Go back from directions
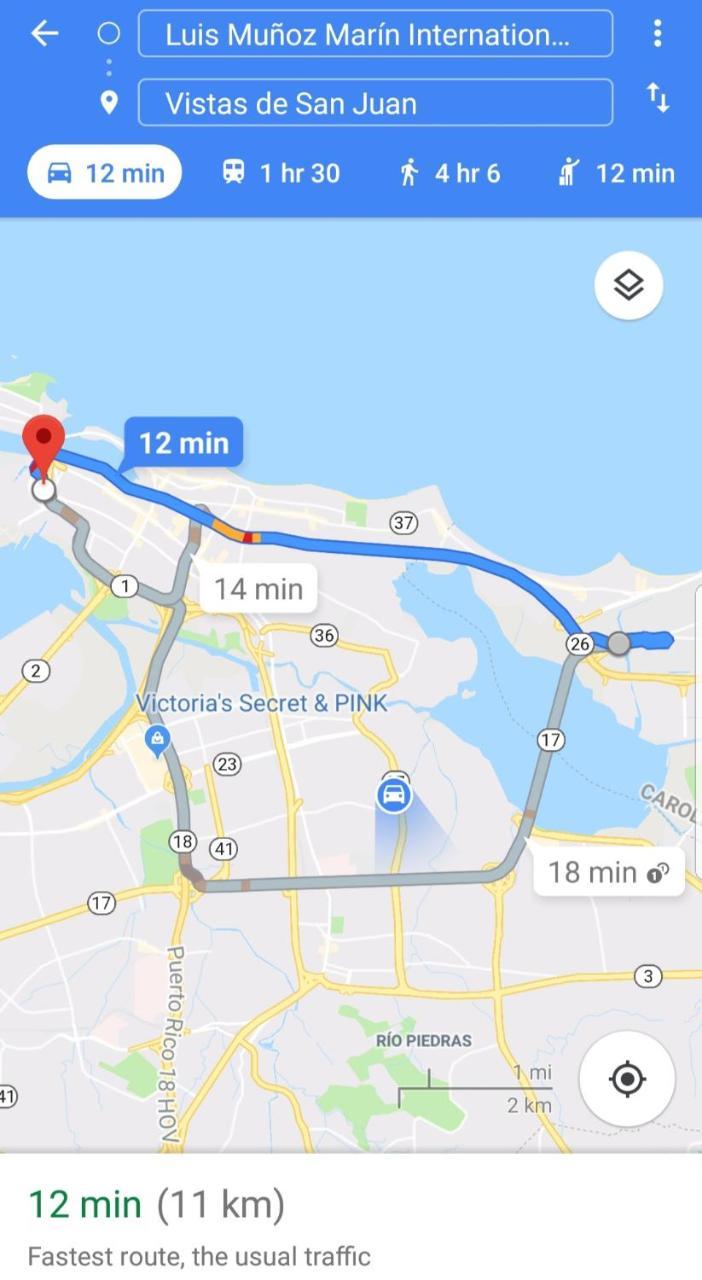Viewport: 702px width, 1280px height. point(44,34)
